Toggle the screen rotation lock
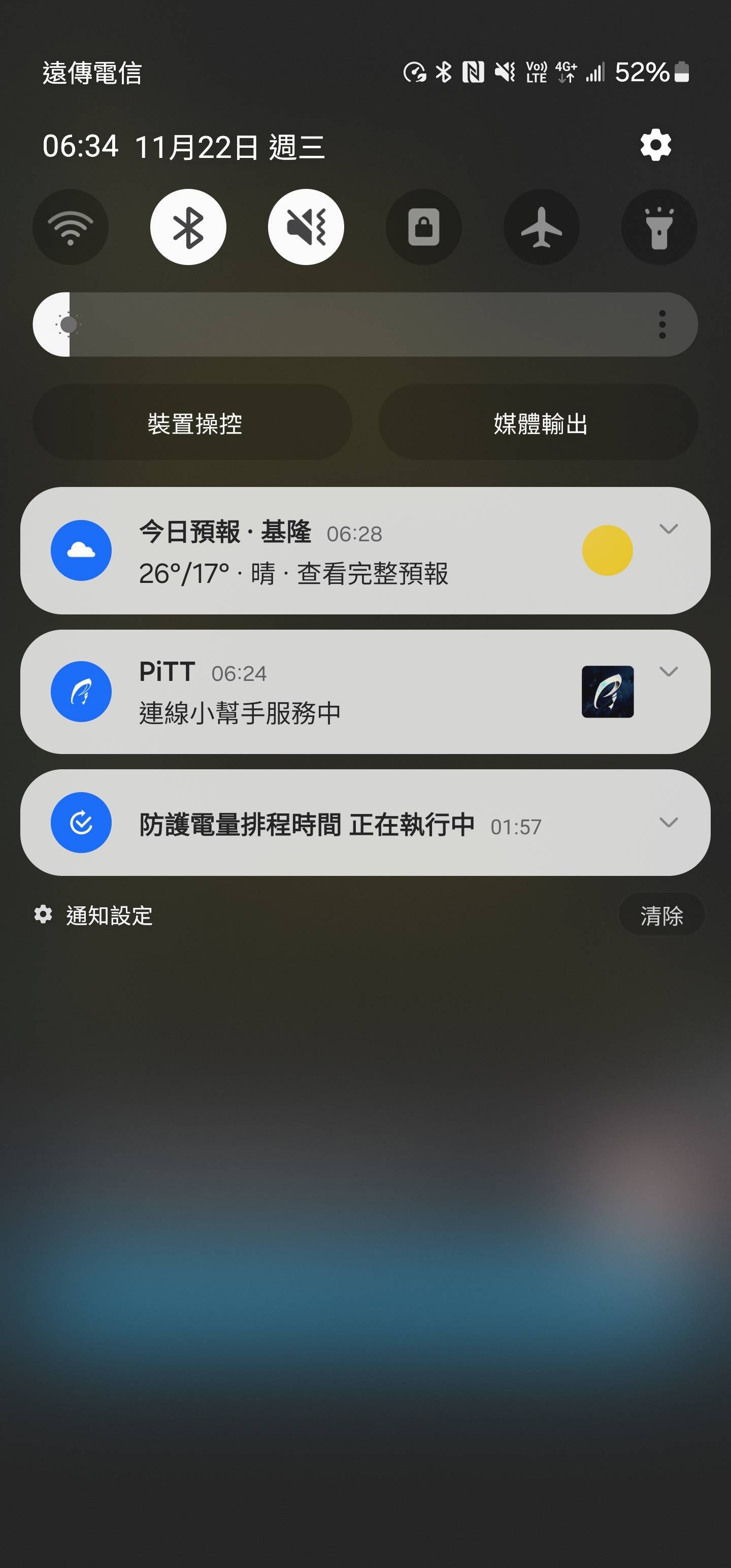 424,227
